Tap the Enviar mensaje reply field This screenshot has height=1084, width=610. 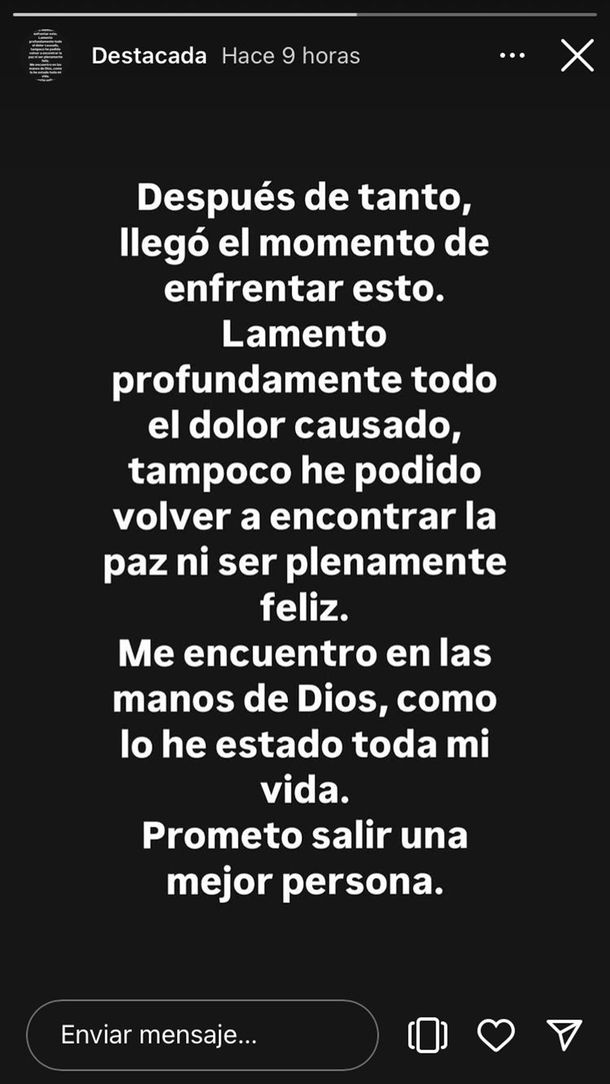(x=202, y=1035)
